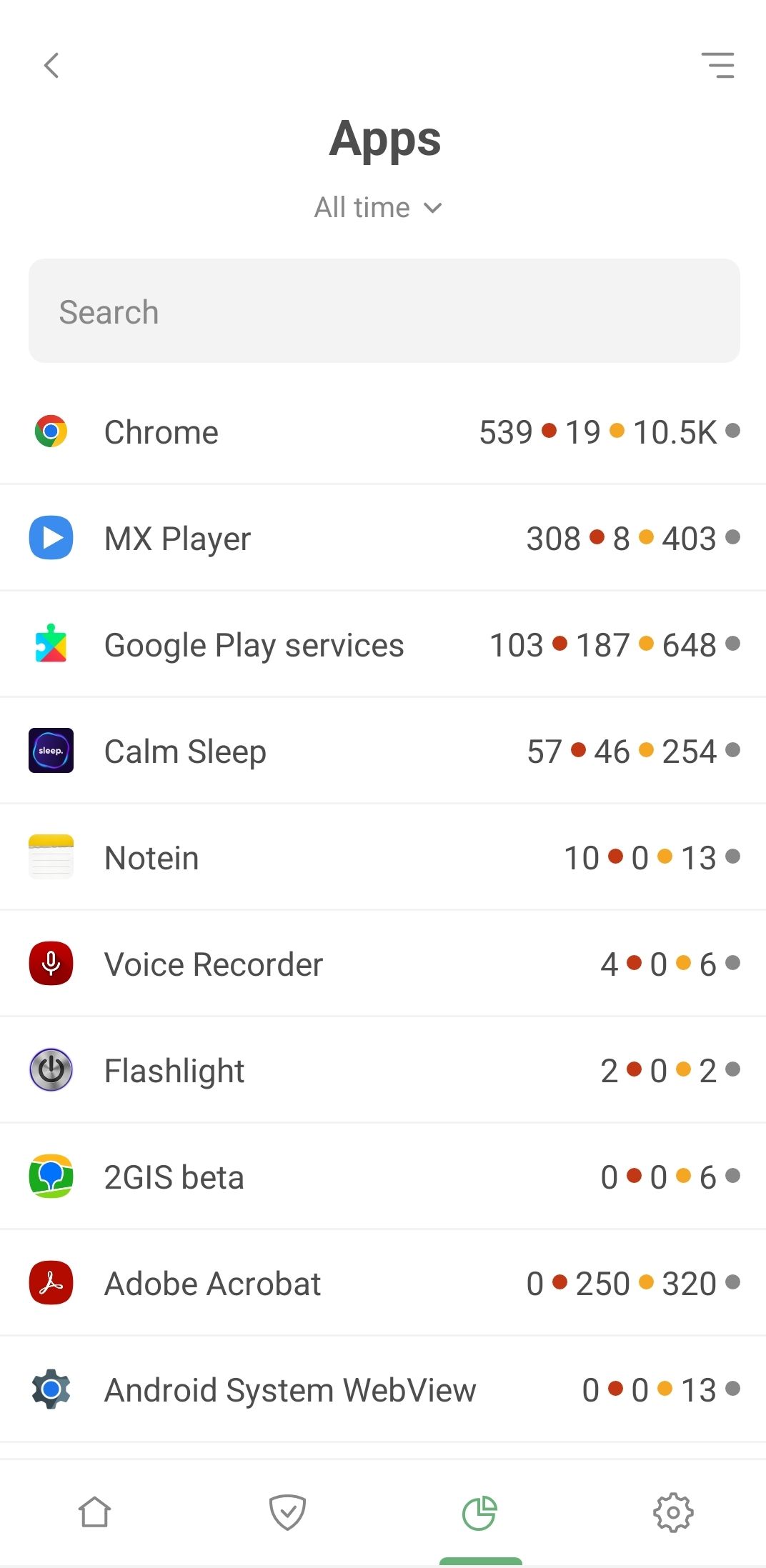Select the MX Player app icon
The image size is (766, 1568).
point(50,538)
